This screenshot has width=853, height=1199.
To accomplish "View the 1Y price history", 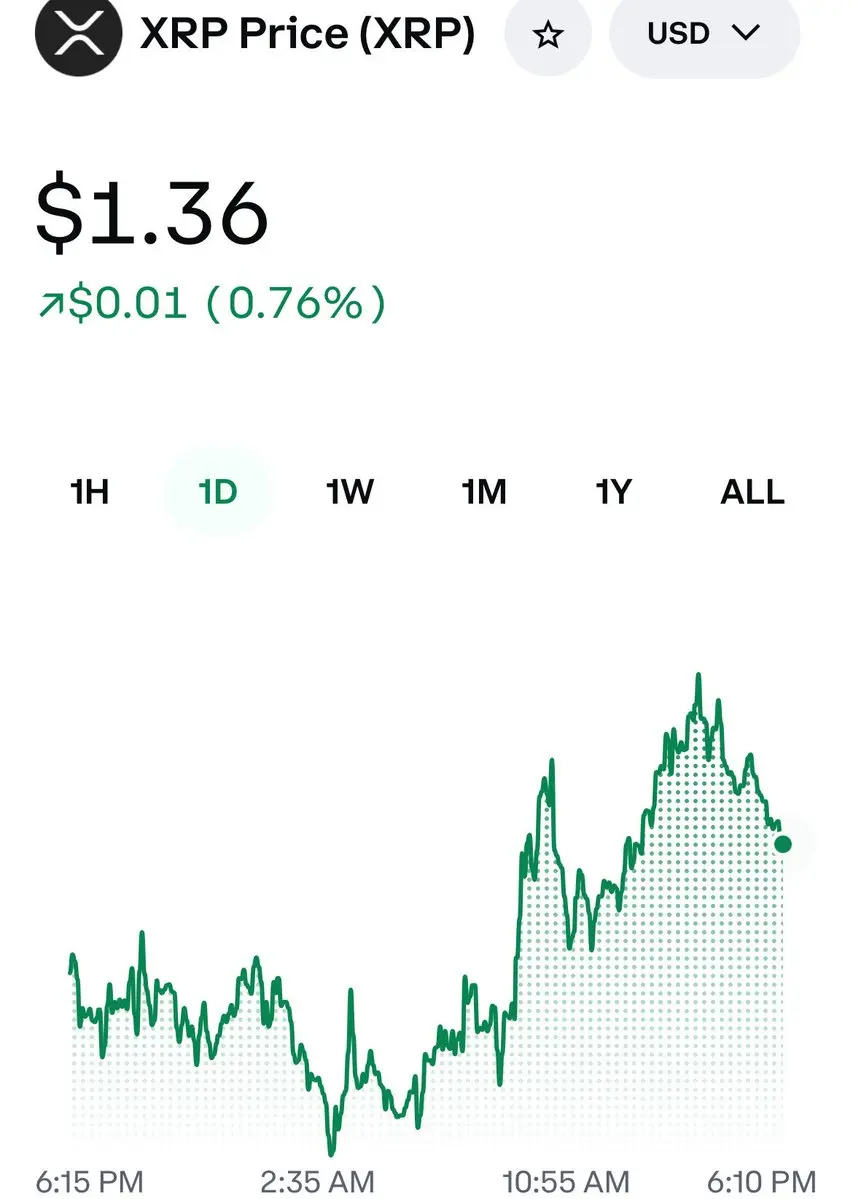I will pyautogui.click(x=614, y=492).
